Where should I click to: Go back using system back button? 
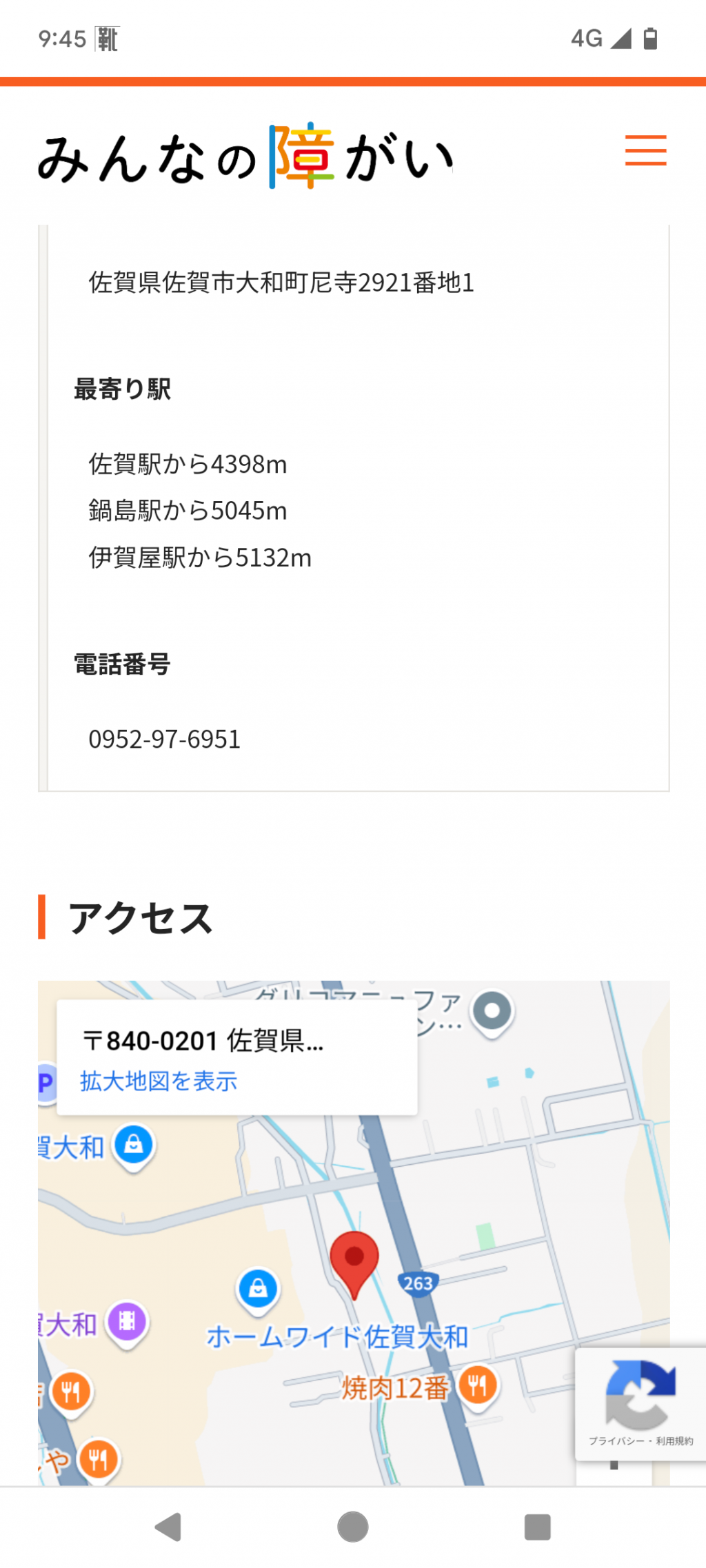click(168, 1527)
